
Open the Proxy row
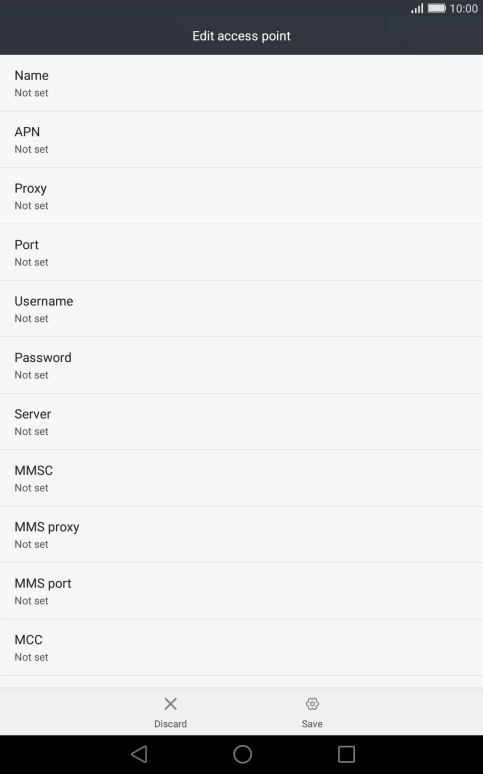coord(242,196)
